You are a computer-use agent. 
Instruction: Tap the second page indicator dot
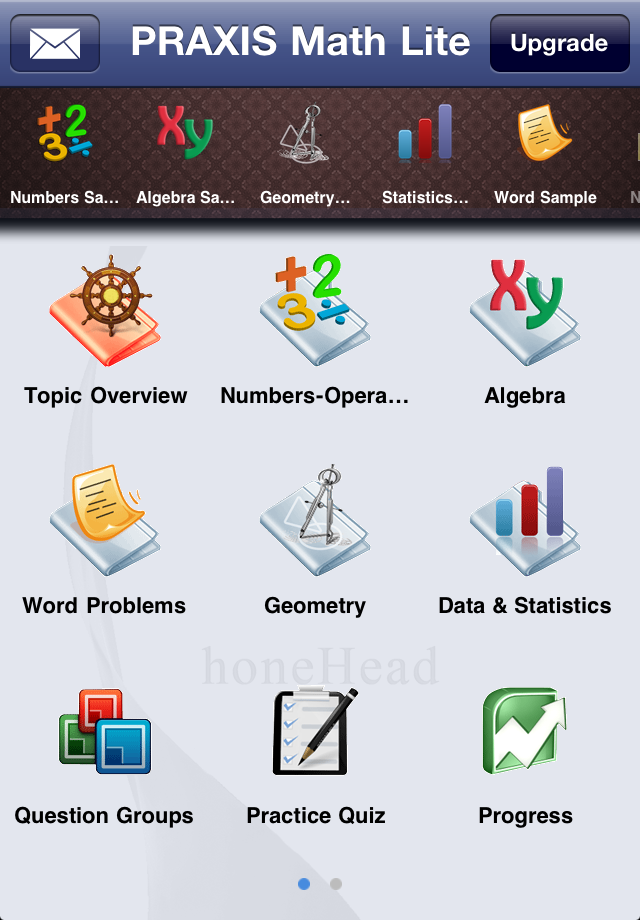(336, 884)
